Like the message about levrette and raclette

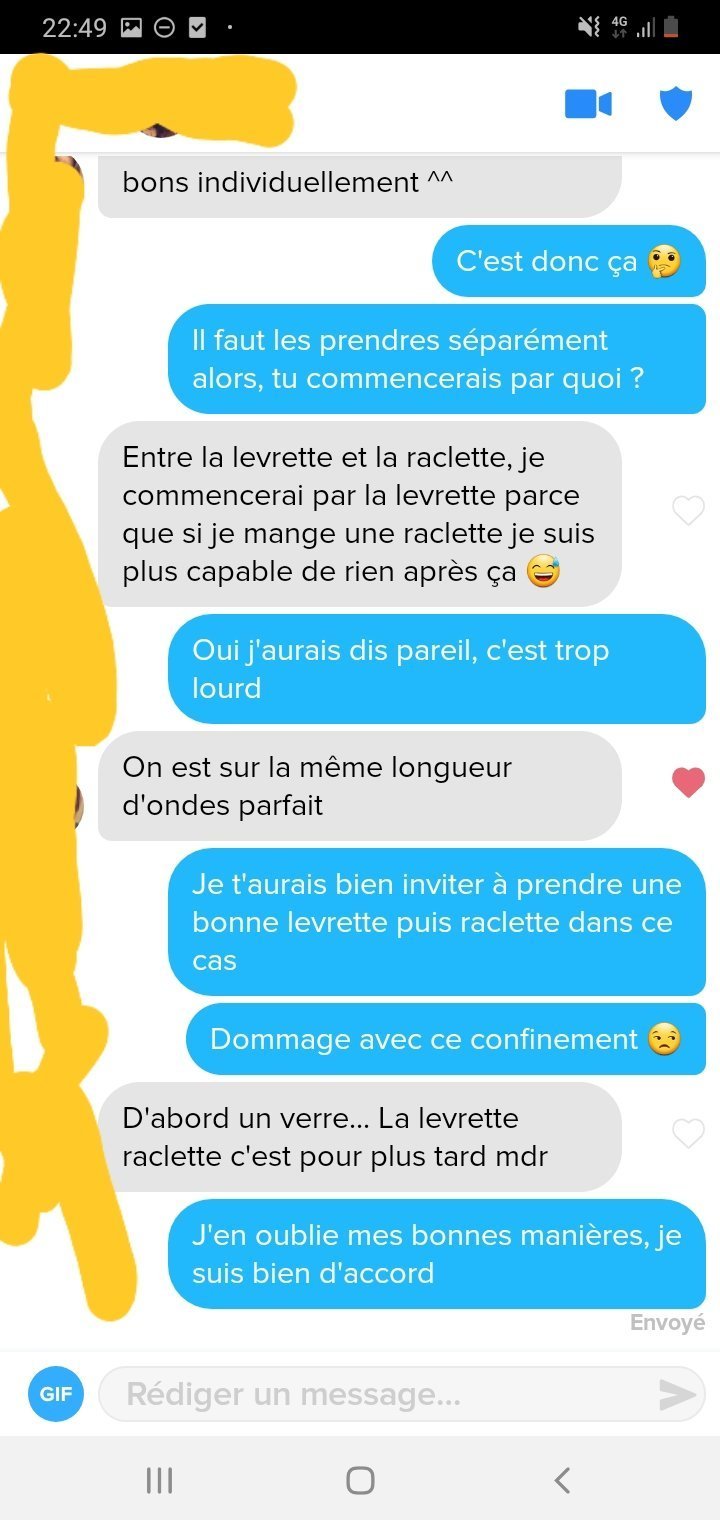688,511
